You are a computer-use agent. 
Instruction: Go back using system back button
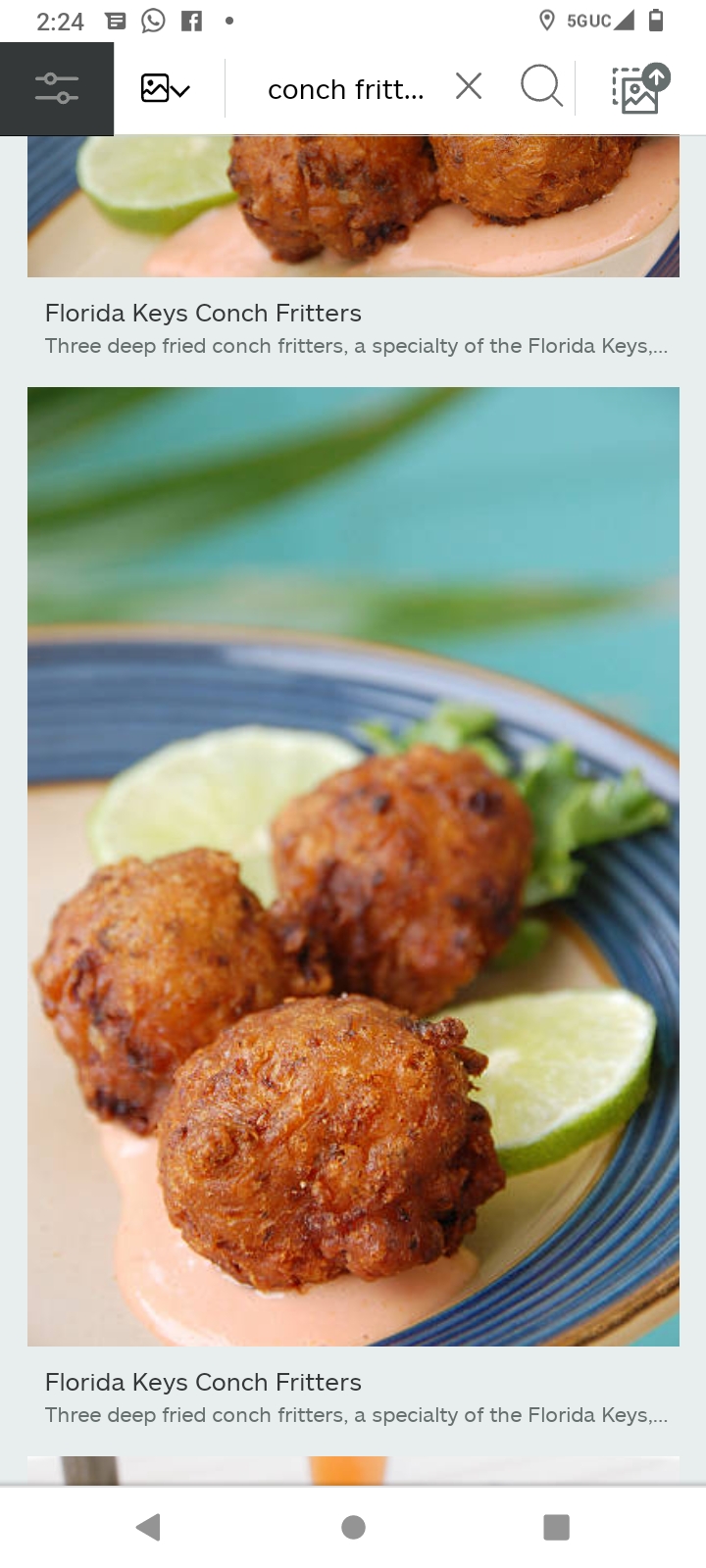148,1526
